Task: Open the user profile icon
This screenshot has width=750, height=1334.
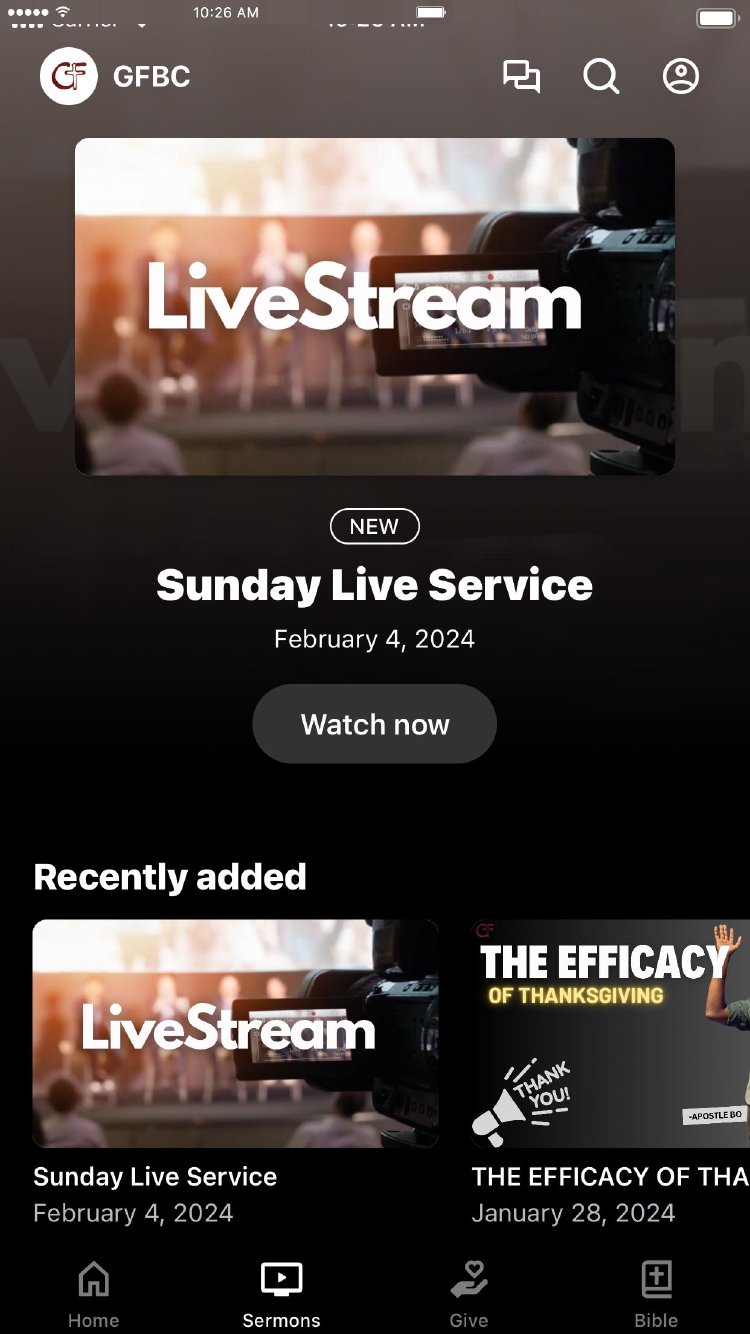Action: [x=681, y=77]
